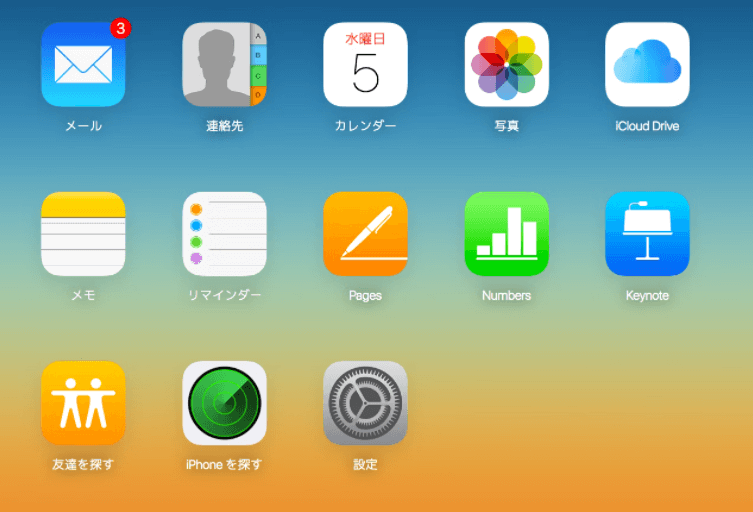Open the メール mail app
Viewport: 753px width, 512px height.
83,65
